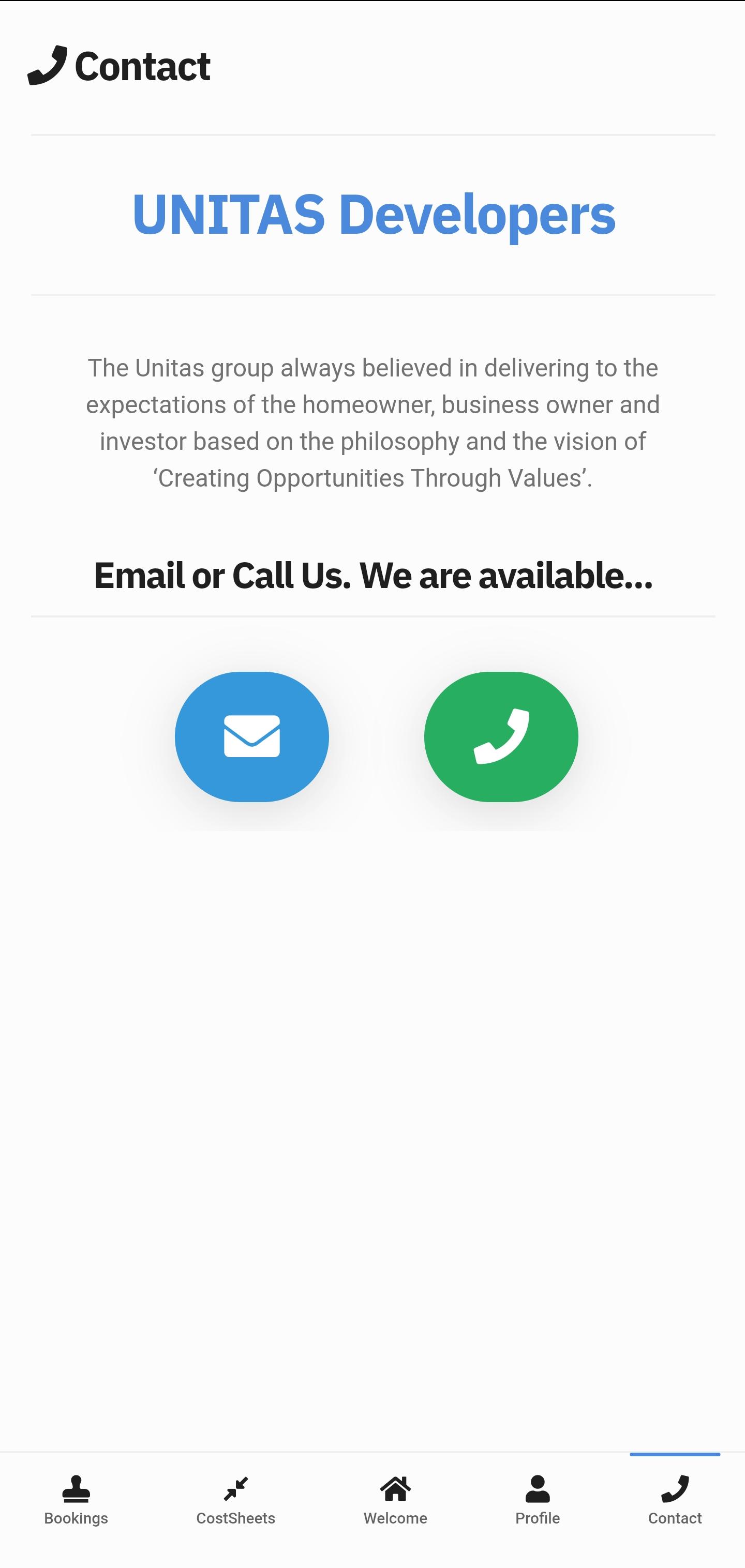Tap the blue email envelope button
745x1568 pixels.
tap(251, 736)
